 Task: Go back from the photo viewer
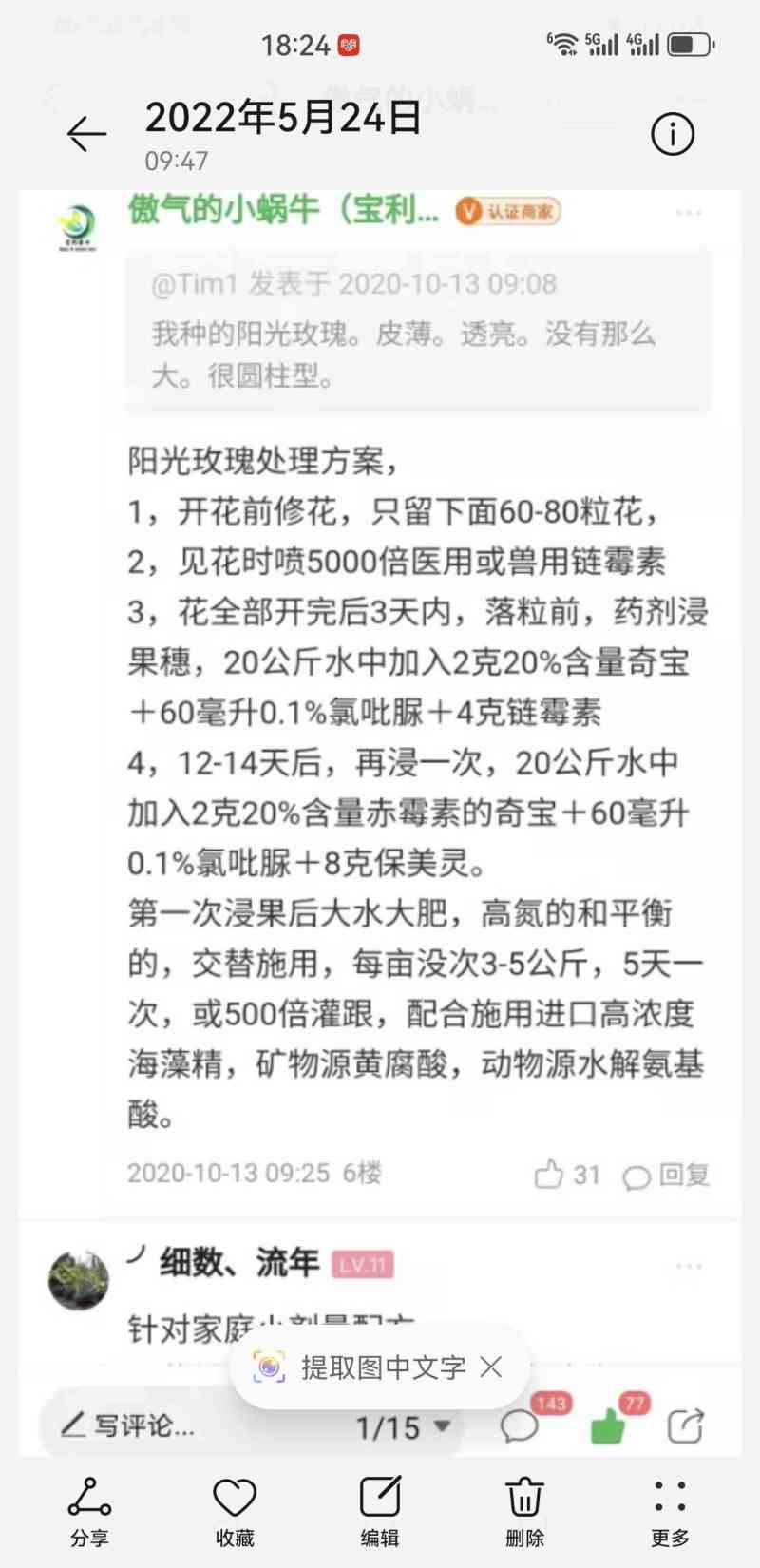point(86,134)
